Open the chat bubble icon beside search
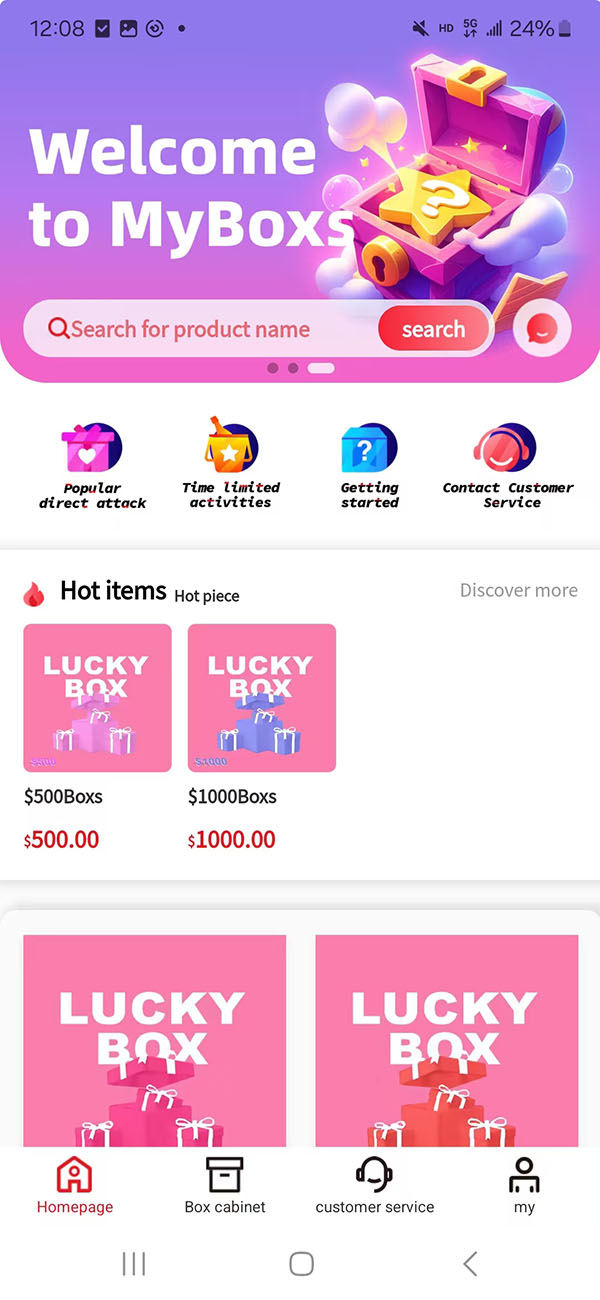Viewport: 600px width, 1300px height. [x=542, y=329]
